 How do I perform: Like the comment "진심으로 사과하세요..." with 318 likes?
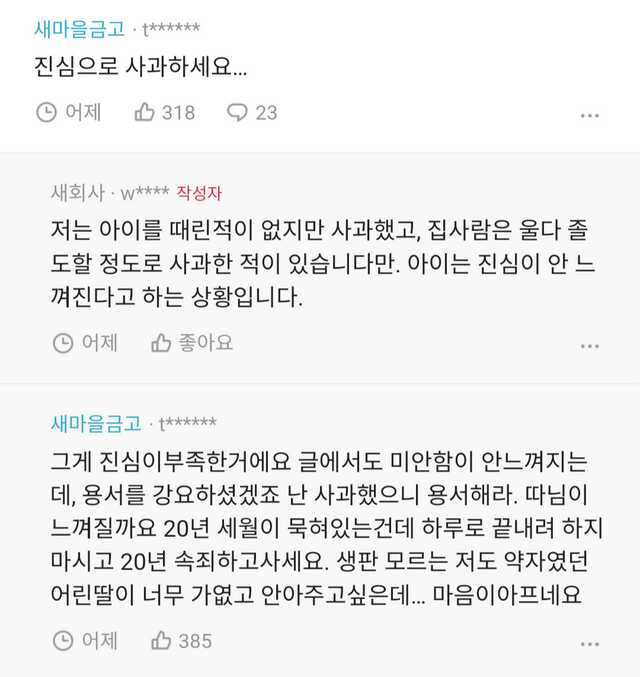click(146, 112)
